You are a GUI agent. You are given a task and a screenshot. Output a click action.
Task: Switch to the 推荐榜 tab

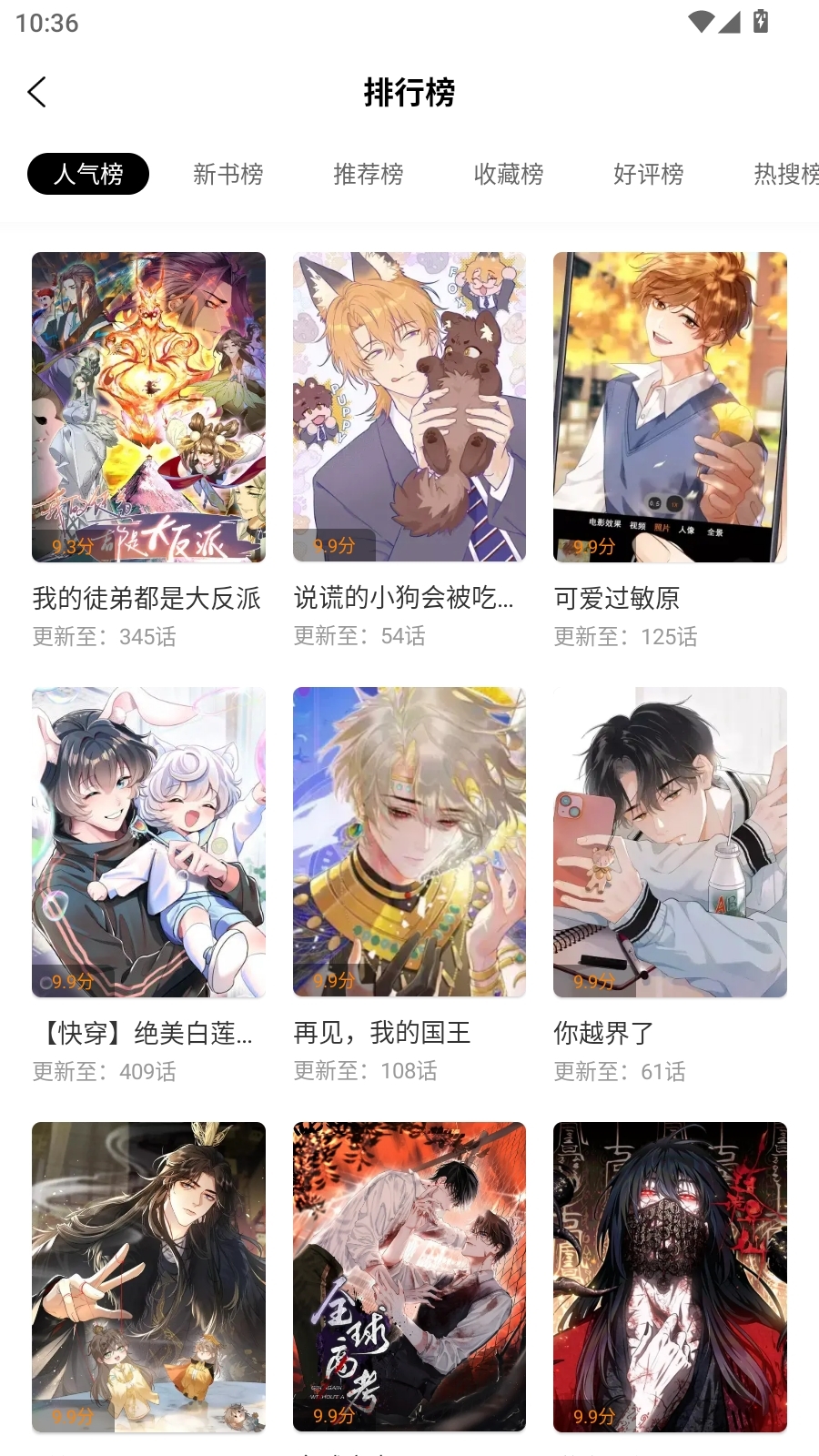(369, 174)
